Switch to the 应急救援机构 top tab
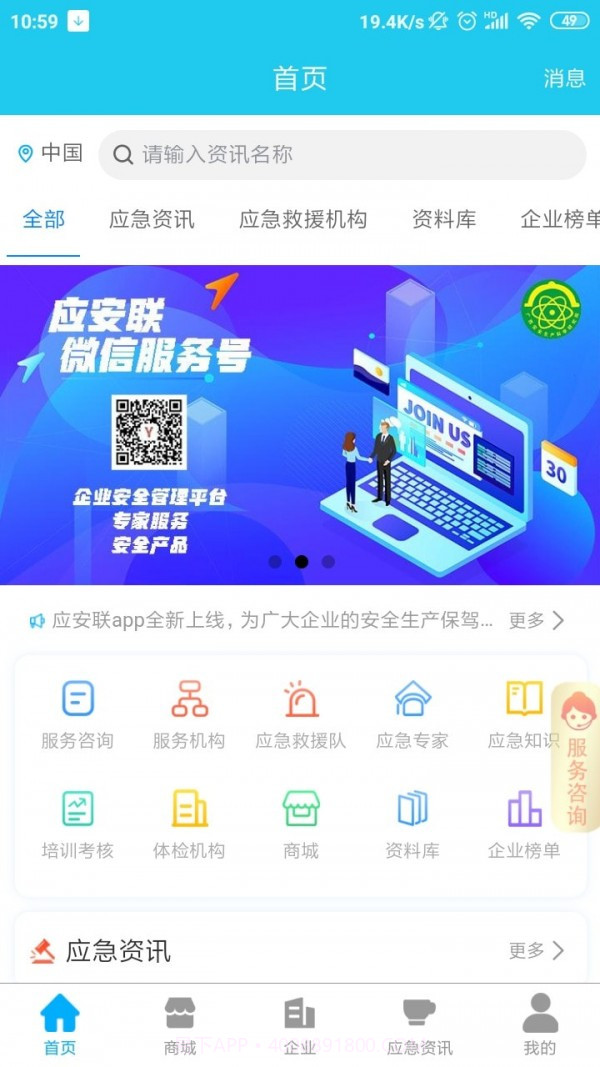The height and width of the screenshot is (1067, 600). [x=303, y=220]
